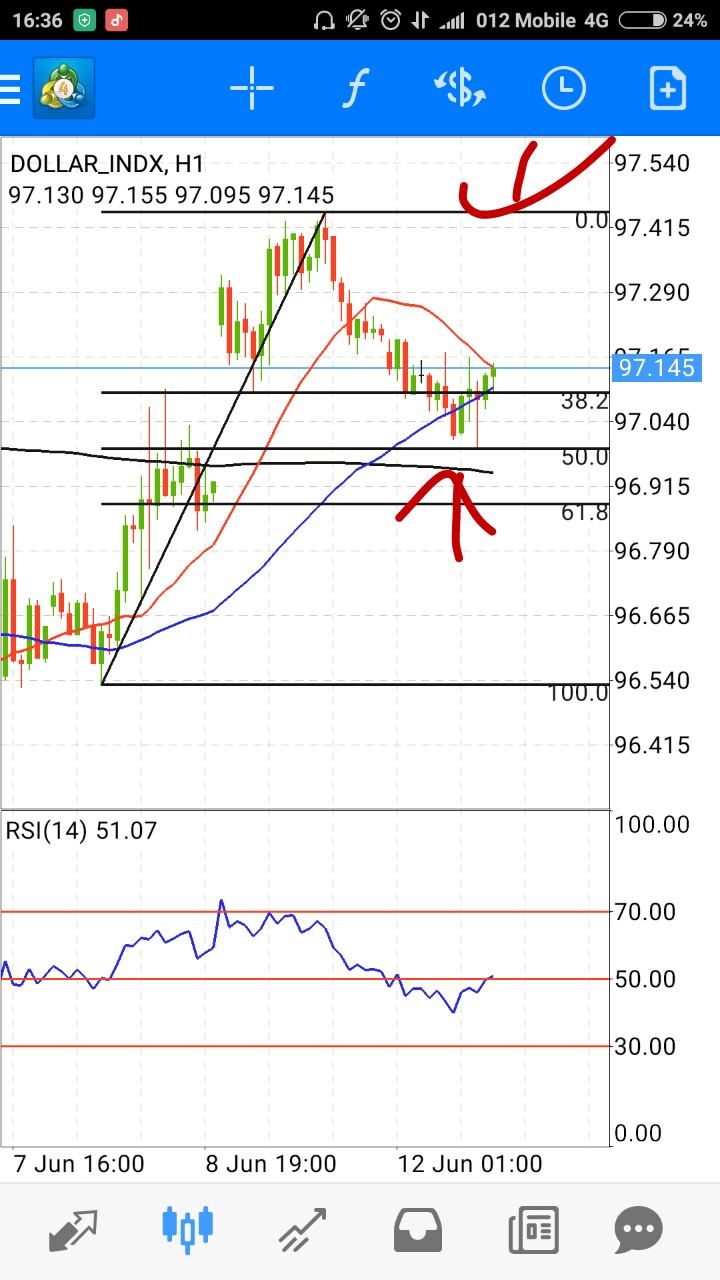Switch to the Quotes tab
Image resolution: width=720 pixels, height=1280 pixels.
click(x=73, y=1230)
